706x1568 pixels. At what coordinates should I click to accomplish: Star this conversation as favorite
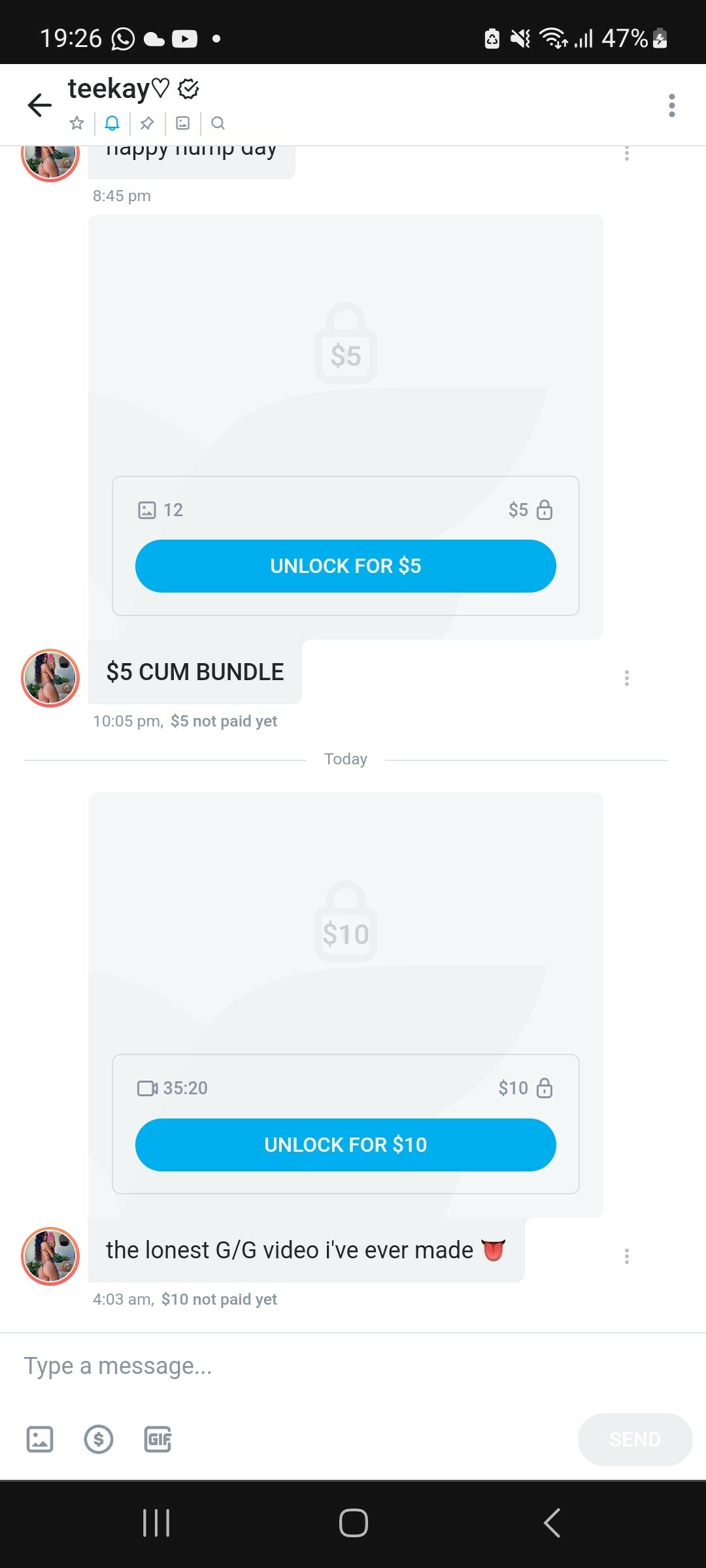[77, 123]
